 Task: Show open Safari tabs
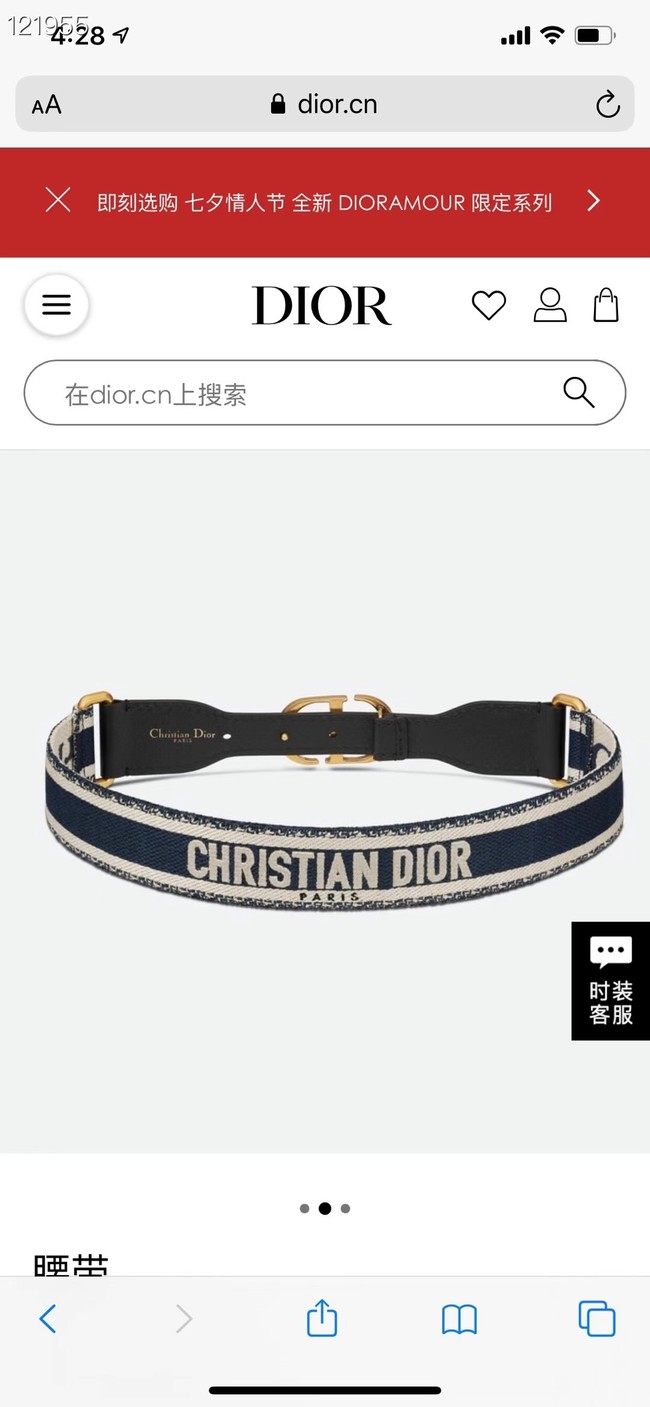click(596, 1319)
